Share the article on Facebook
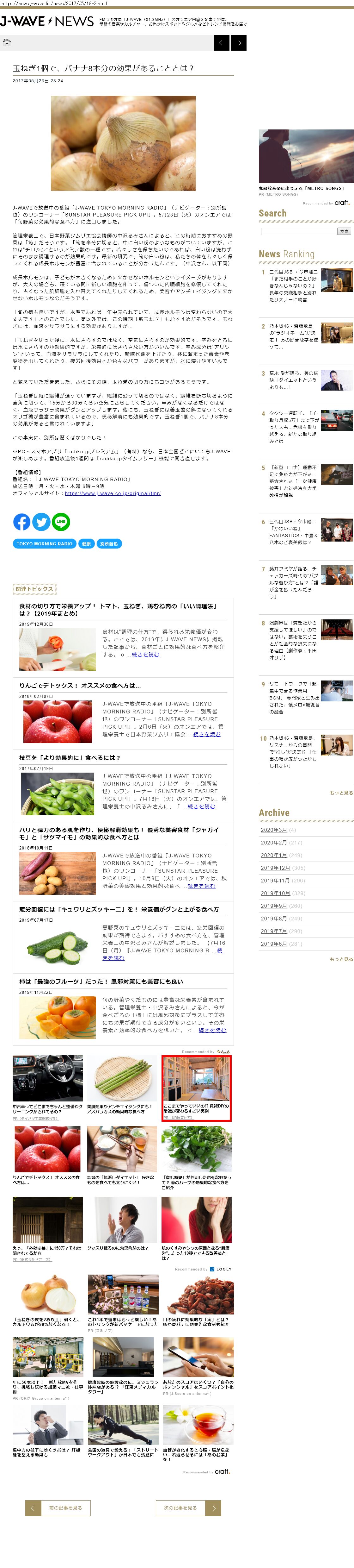This screenshot has width=354, height=1568. coord(22,522)
